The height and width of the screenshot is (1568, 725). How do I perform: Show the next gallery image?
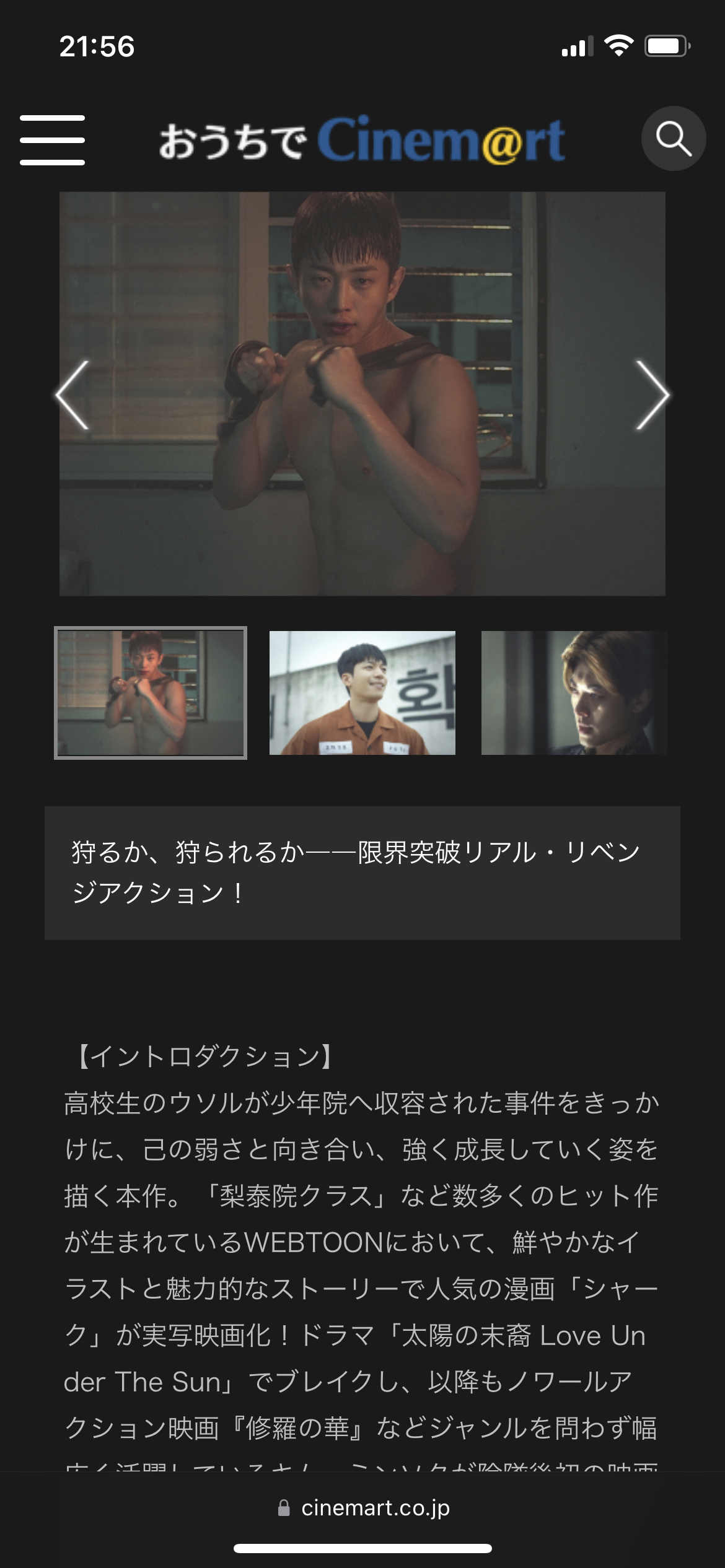click(x=652, y=395)
